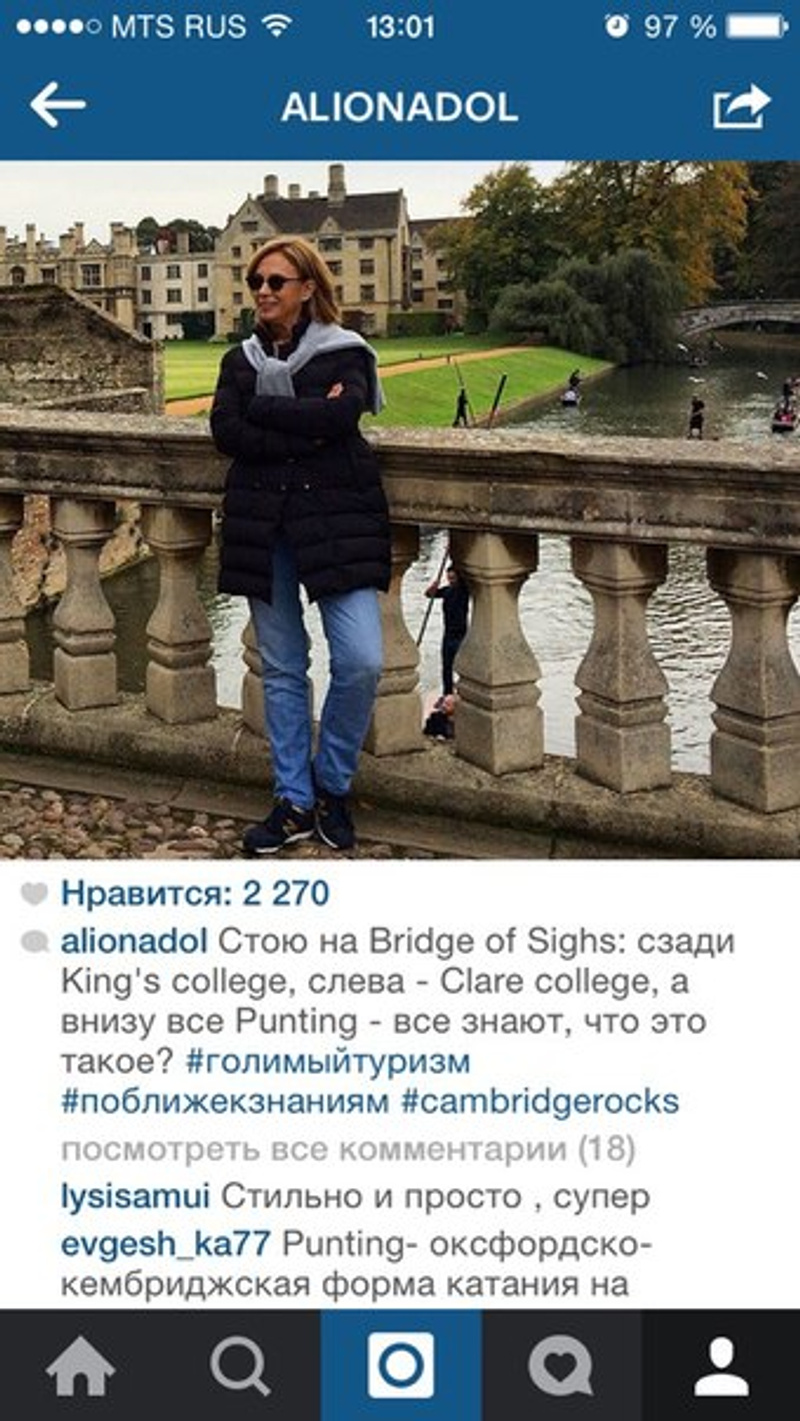The image size is (800, 1421).
Task: Open hashtag #cambridgerocks
Action: (x=540, y=1102)
